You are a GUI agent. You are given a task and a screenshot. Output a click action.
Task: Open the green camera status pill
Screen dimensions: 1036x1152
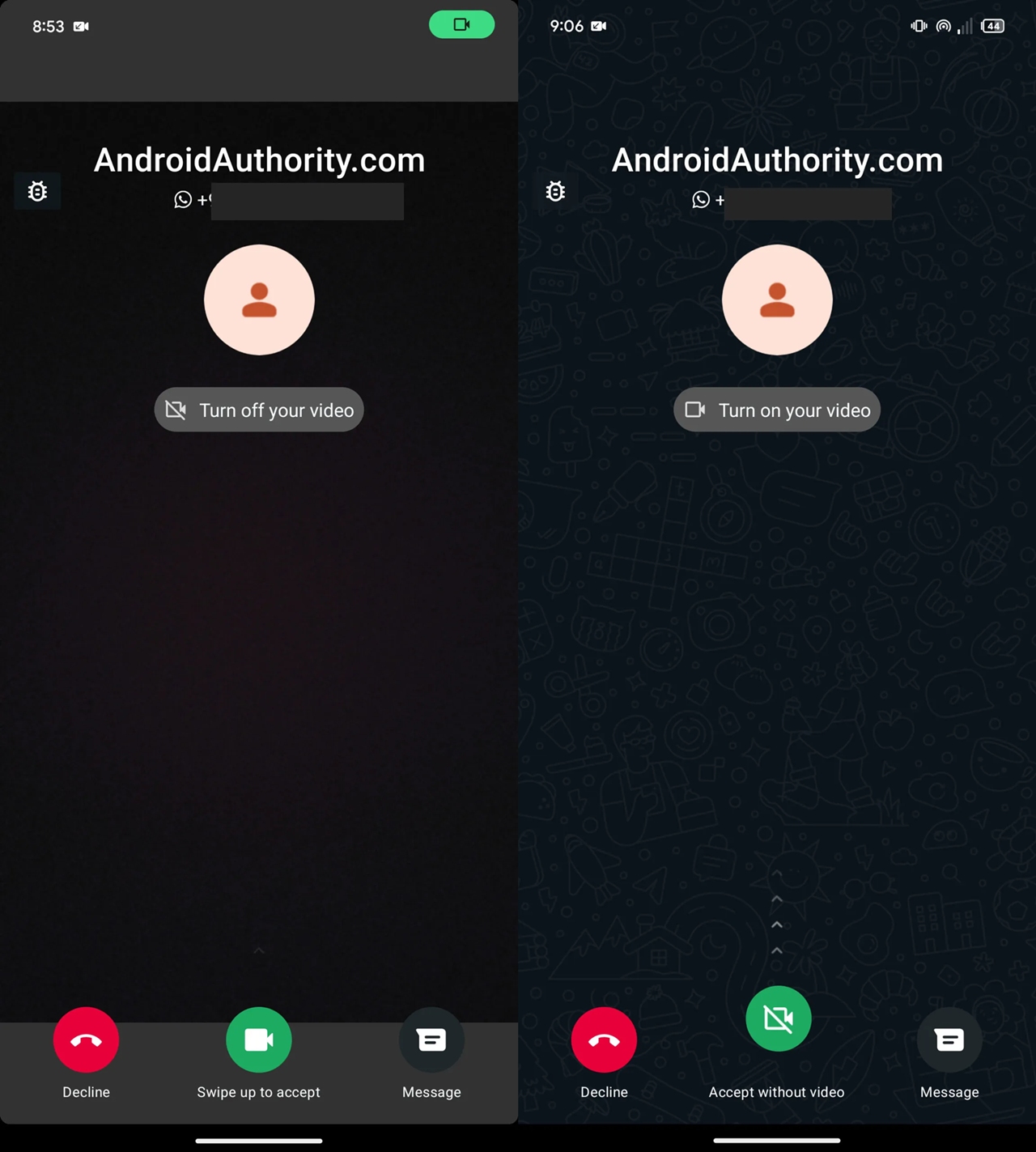tap(461, 24)
